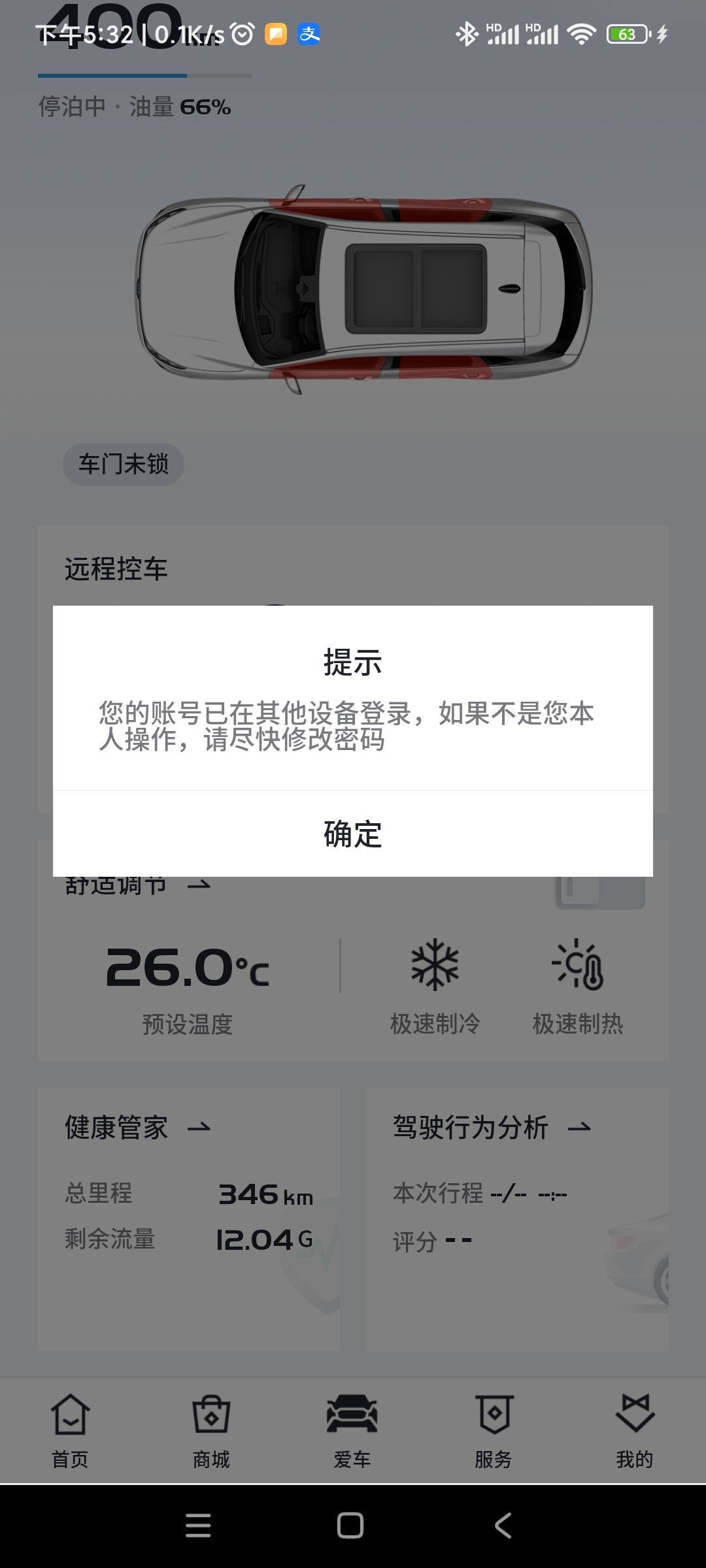706x1568 pixels.
Task: Switch to the 首页 tab
Action: (70, 1431)
